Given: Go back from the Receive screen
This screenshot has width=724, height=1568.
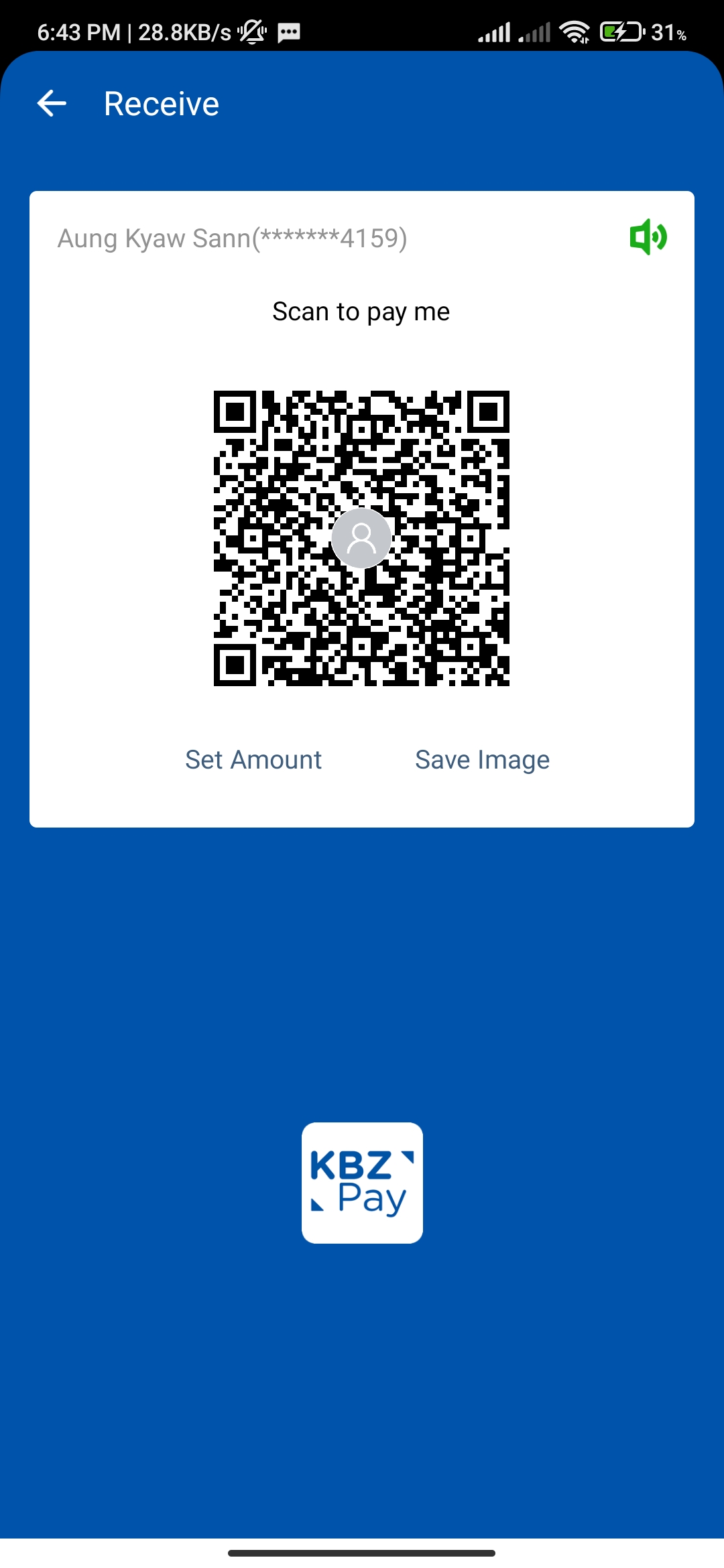Looking at the screenshot, I should [x=52, y=104].
